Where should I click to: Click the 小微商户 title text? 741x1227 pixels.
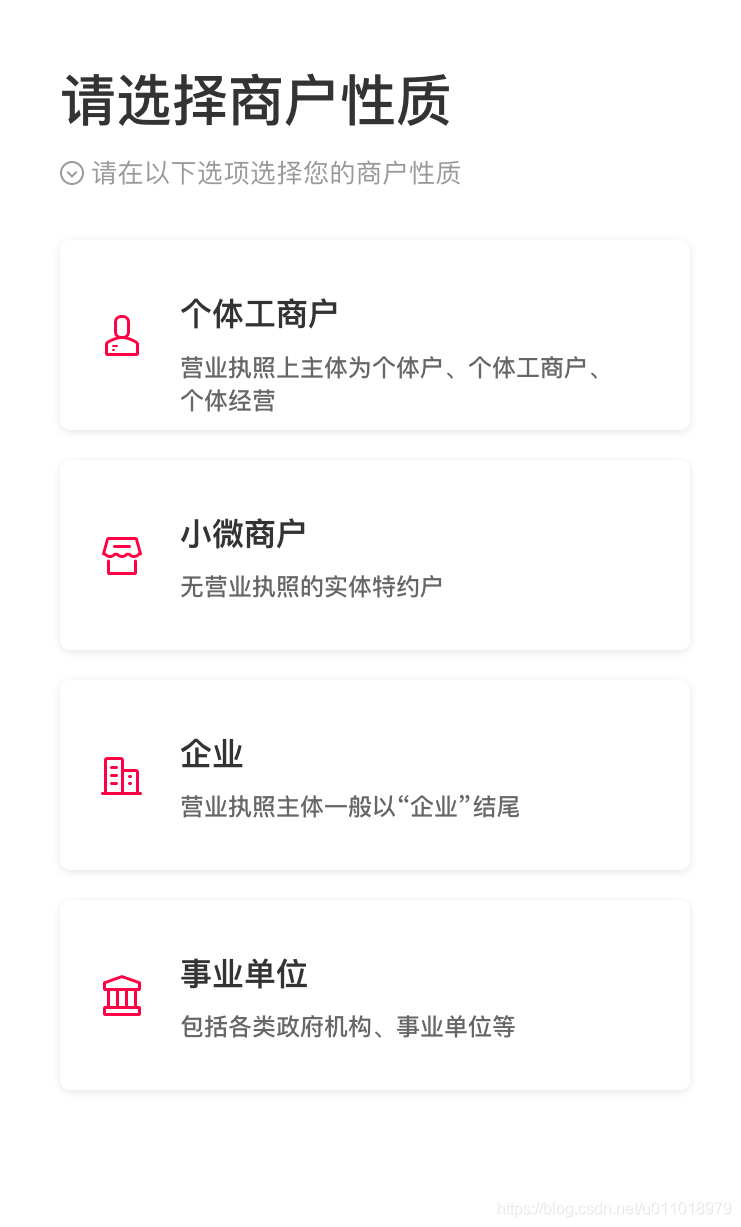(x=245, y=533)
